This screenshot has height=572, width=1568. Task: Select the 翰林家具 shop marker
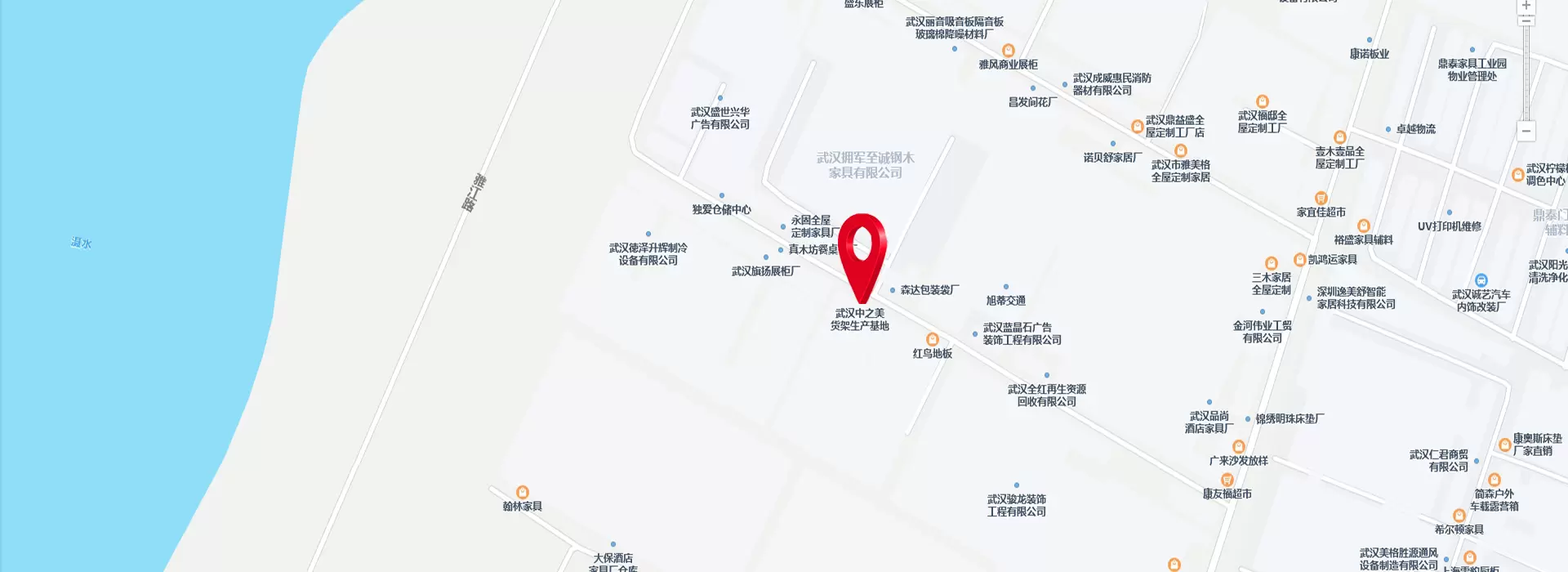[x=523, y=493]
